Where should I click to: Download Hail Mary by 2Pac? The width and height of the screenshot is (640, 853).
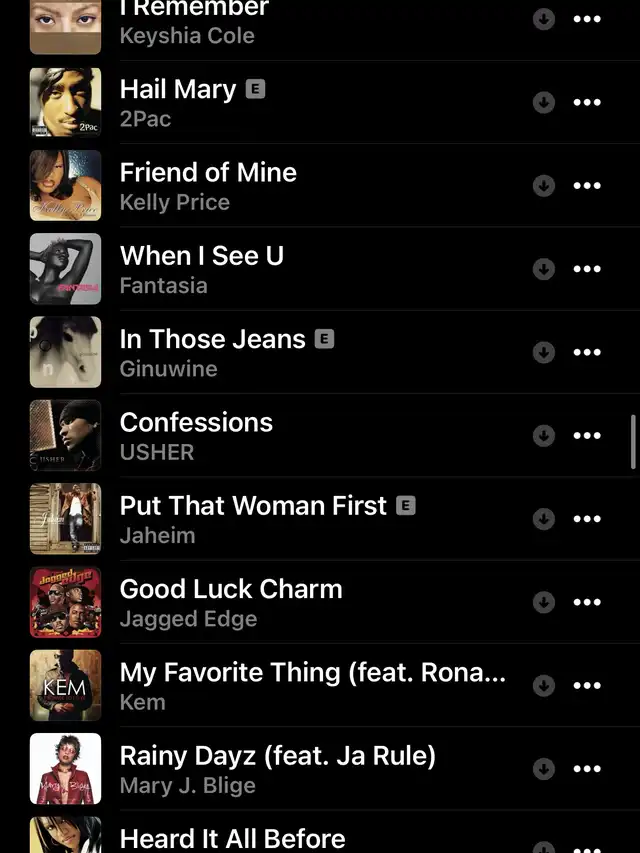544,102
